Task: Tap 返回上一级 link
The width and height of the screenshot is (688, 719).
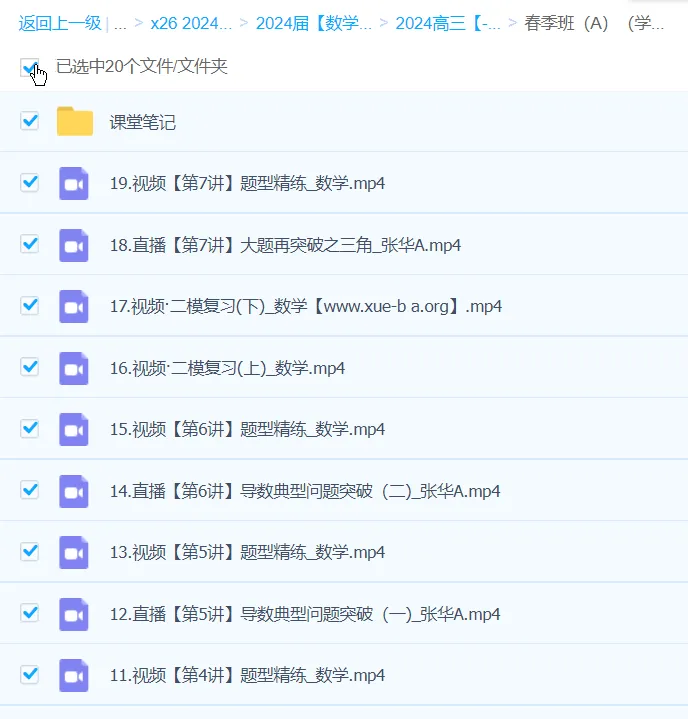Action: [x=60, y=23]
